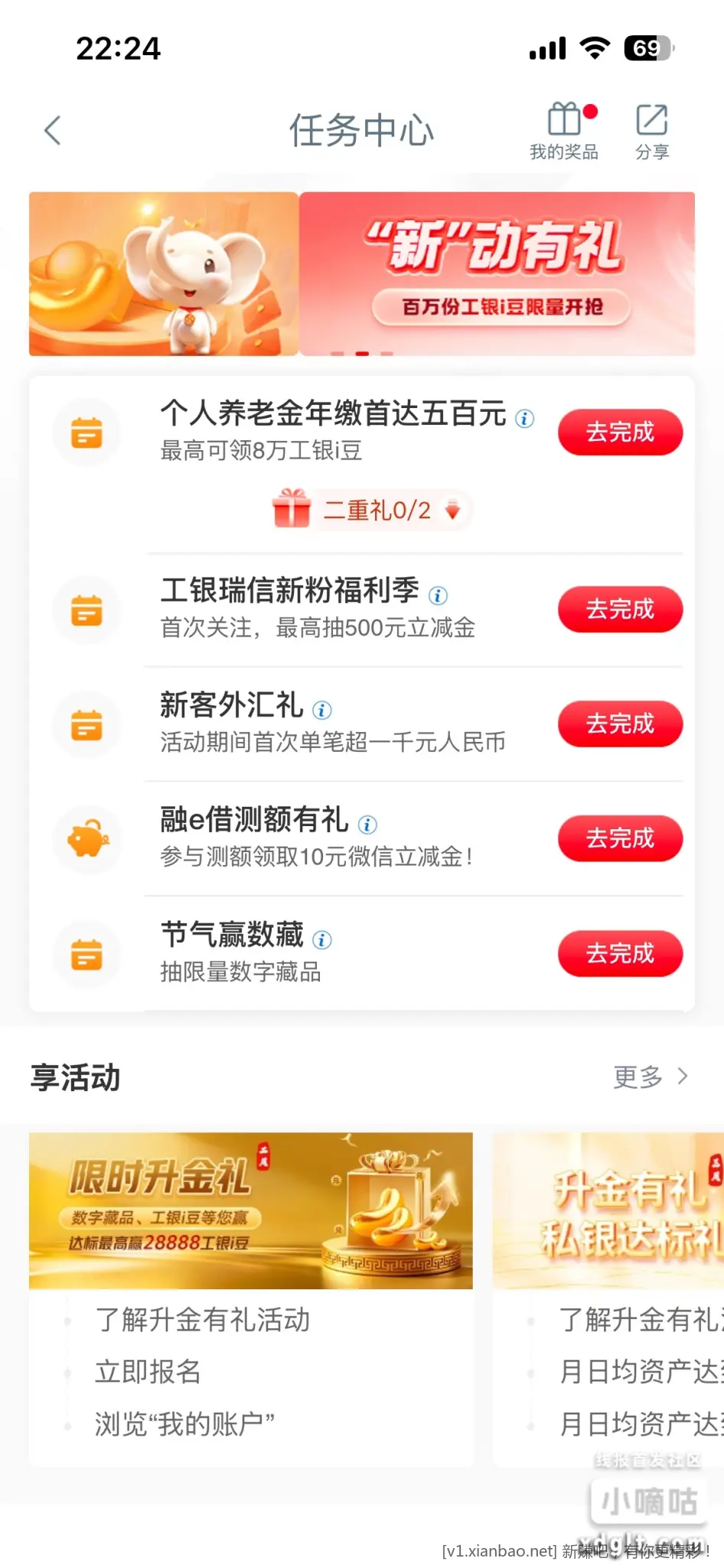This screenshot has width=724, height=1568.
Task: Open the 限时升金礼 activity card
Action: (x=251, y=1210)
